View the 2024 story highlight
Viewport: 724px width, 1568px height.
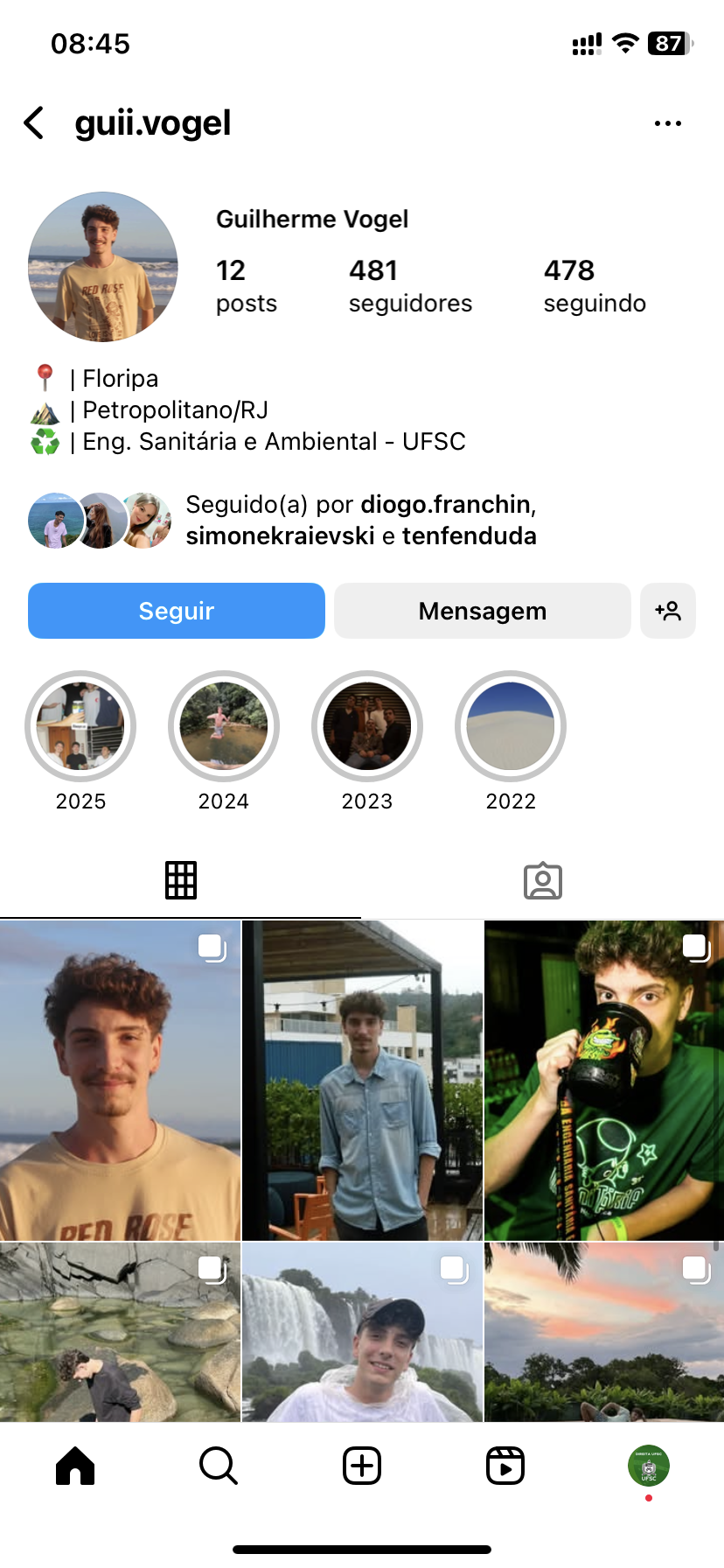(224, 726)
